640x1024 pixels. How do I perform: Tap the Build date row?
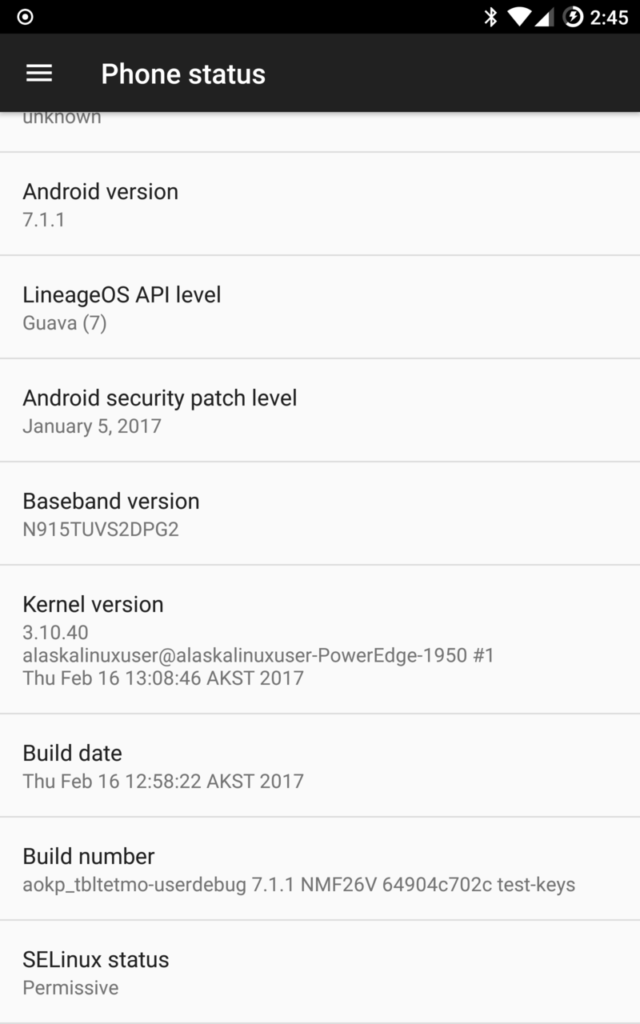pyautogui.click(x=320, y=765)
